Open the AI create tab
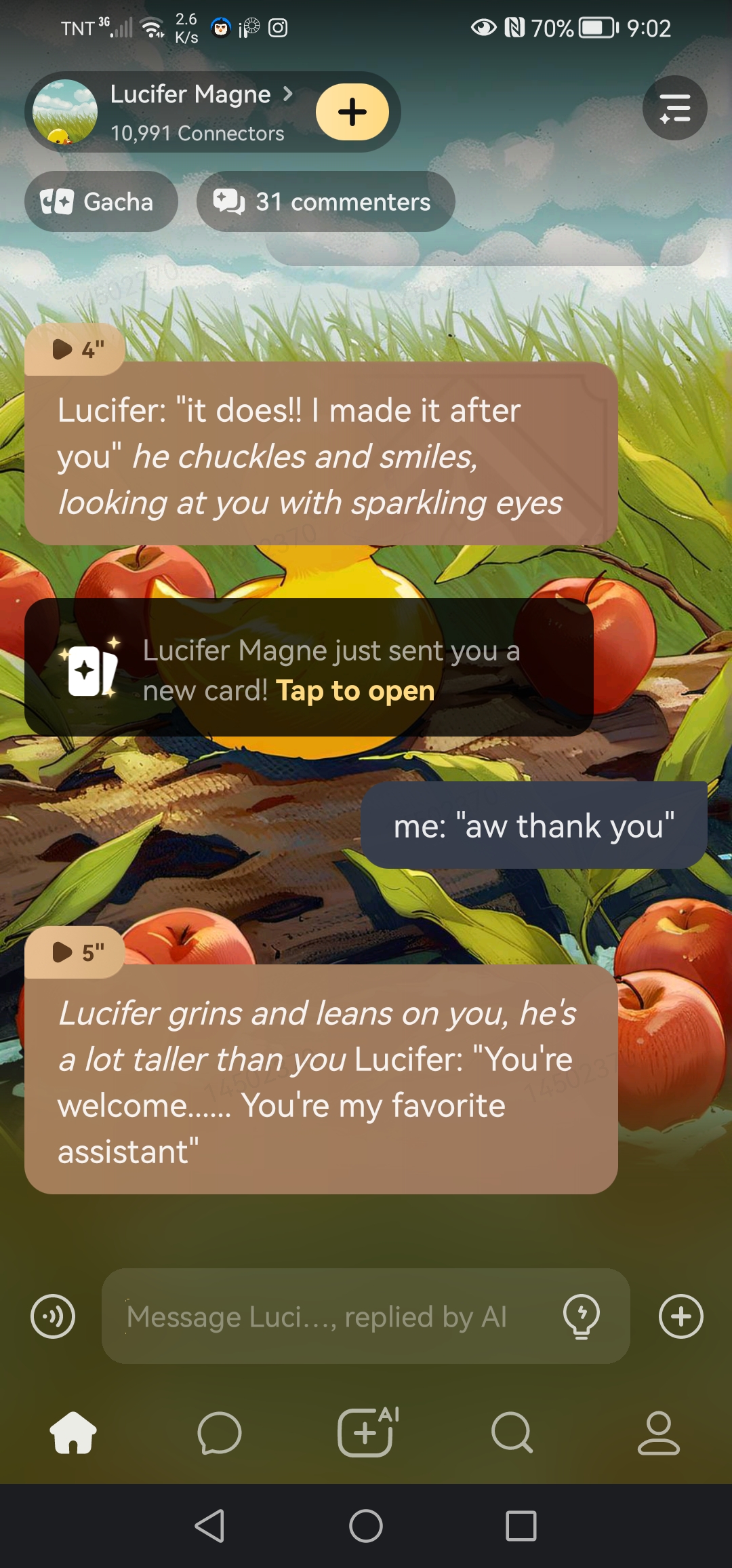This screenshot has width=732, height=1568. pos(366,1432)
